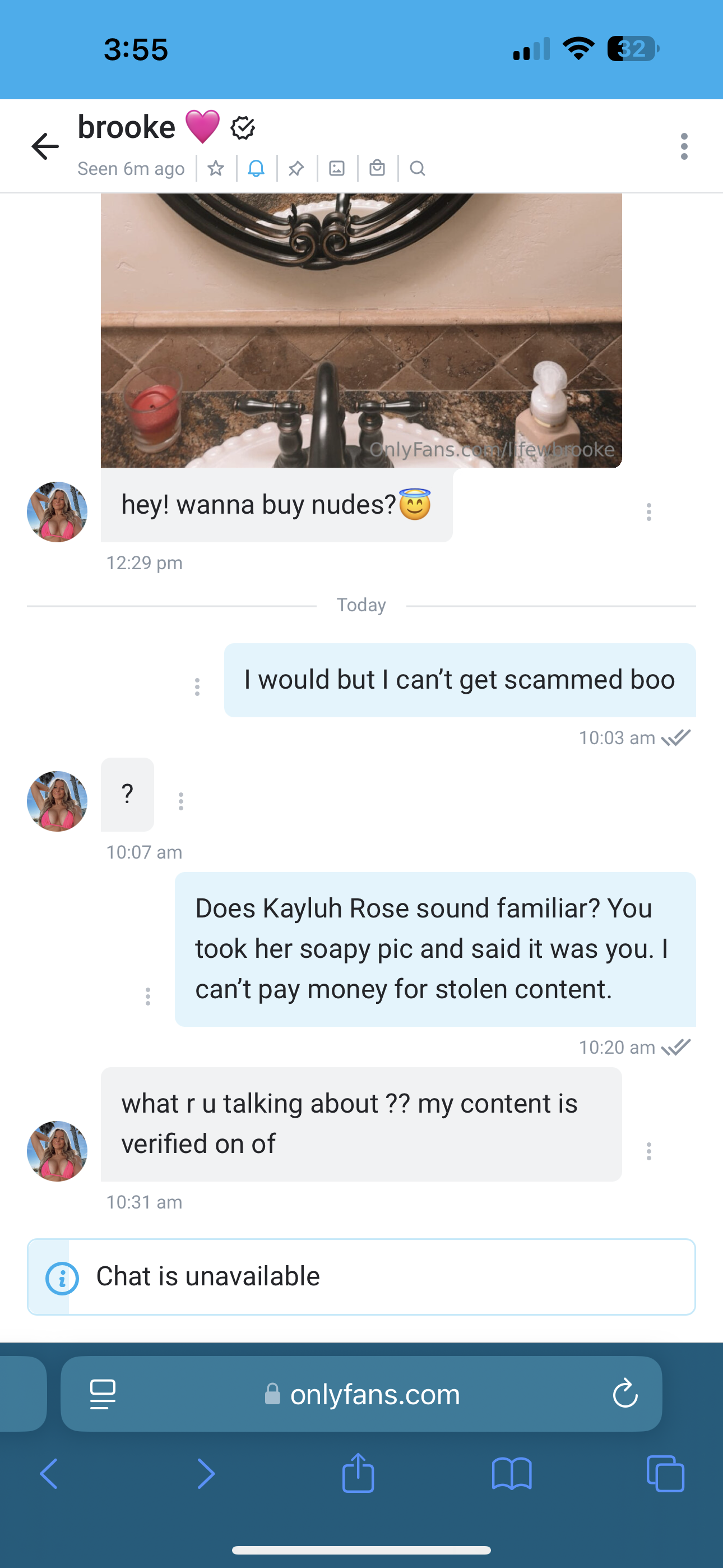
Task: Search within this conversation
Action: click(x=418, y=168)
